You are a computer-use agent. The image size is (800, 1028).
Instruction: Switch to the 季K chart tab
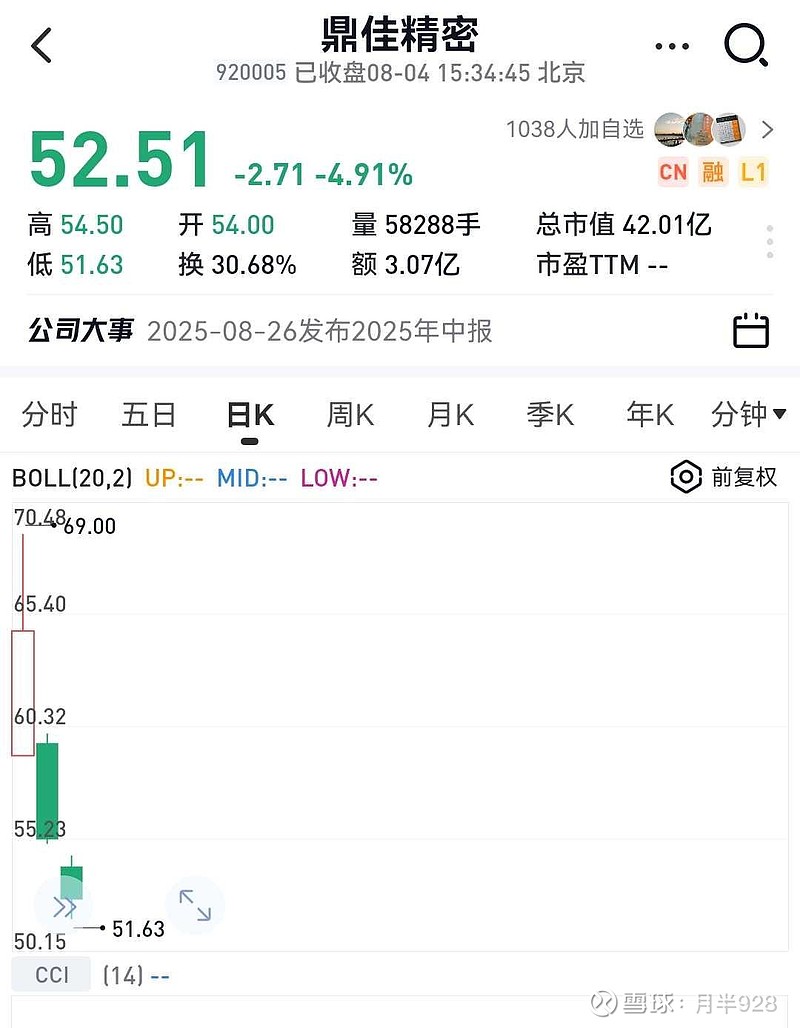(x=550, y=414)
